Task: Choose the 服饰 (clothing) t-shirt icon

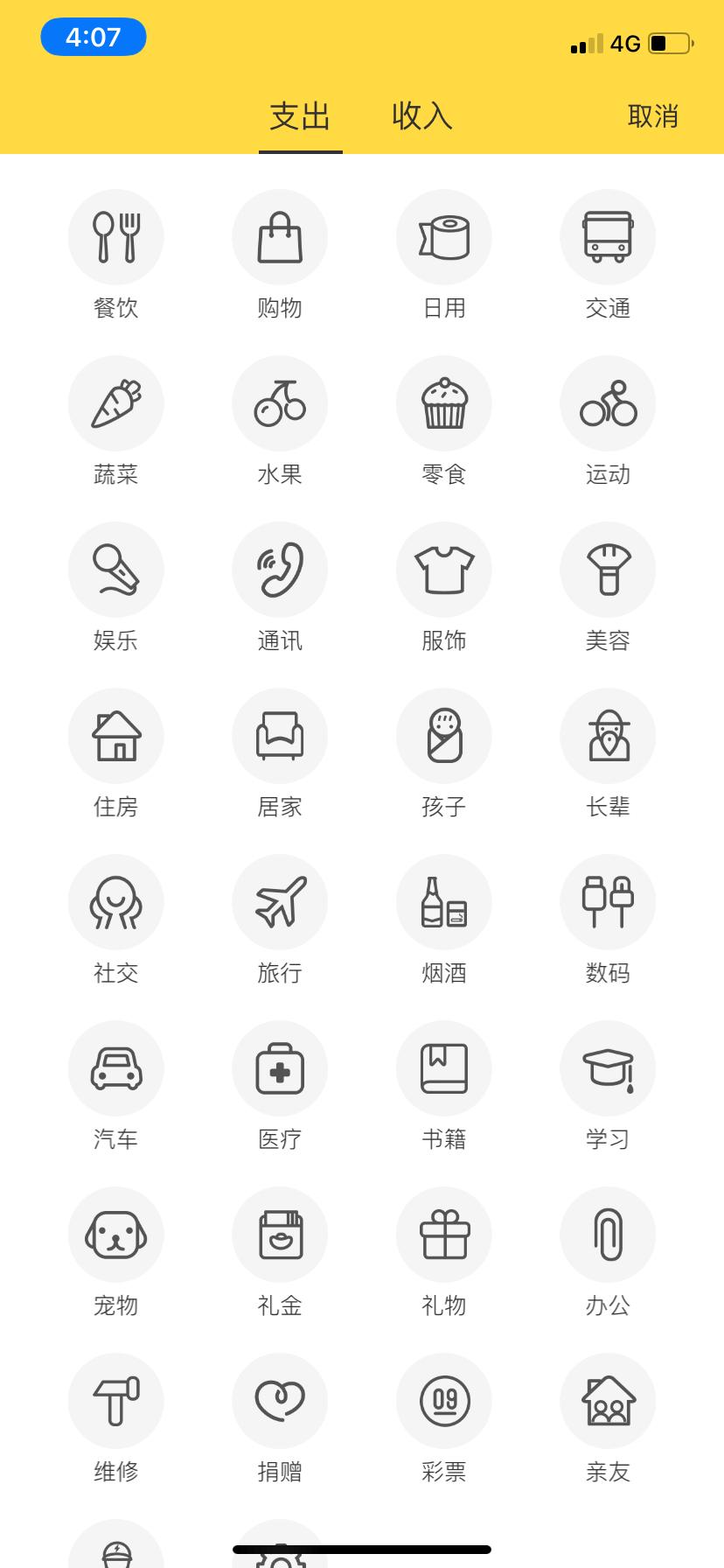Action: [x=444, y=570]
